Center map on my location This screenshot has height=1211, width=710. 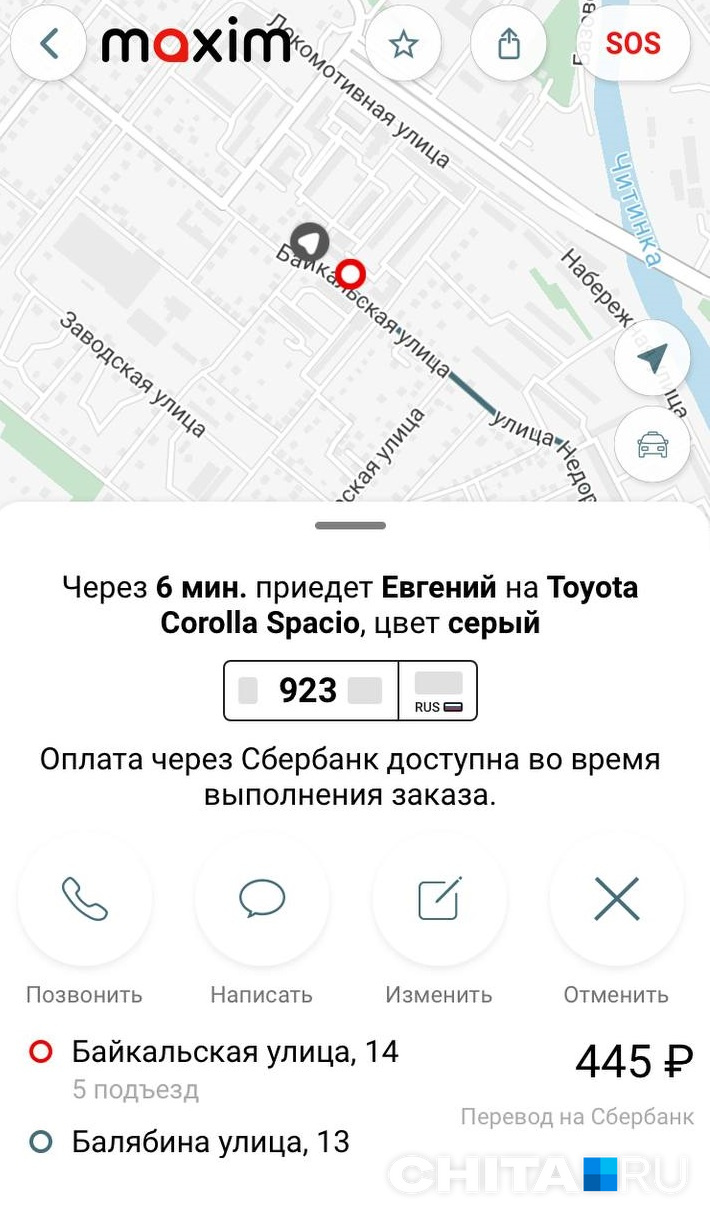click(x=652, y=358)
